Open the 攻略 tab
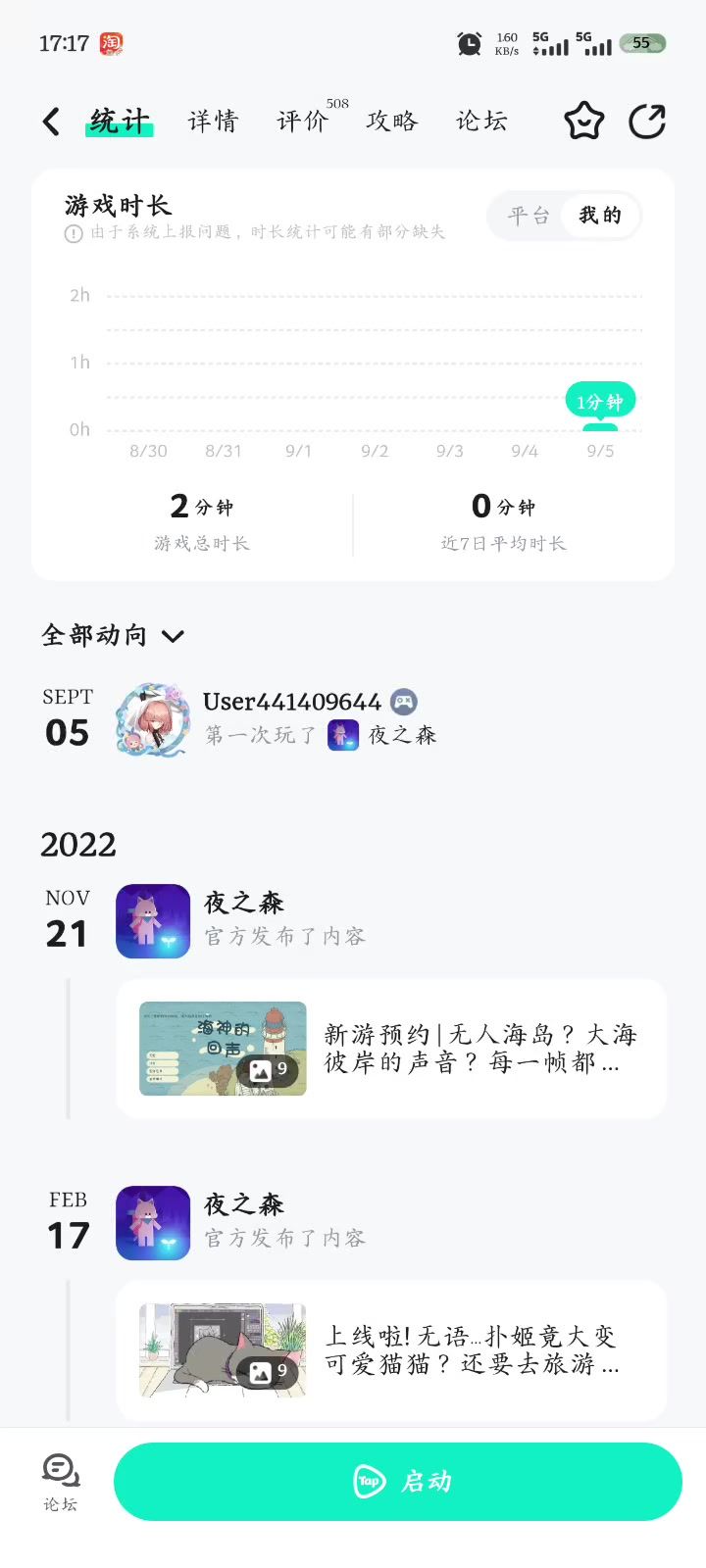This screenshot has width=706, height=1568. click(392, 122)
